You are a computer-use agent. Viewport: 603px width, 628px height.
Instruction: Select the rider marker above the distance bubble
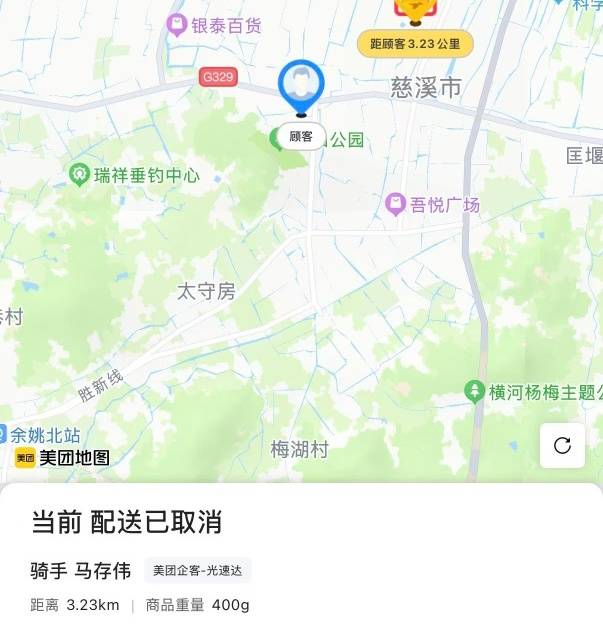click(x=414, y=10)
